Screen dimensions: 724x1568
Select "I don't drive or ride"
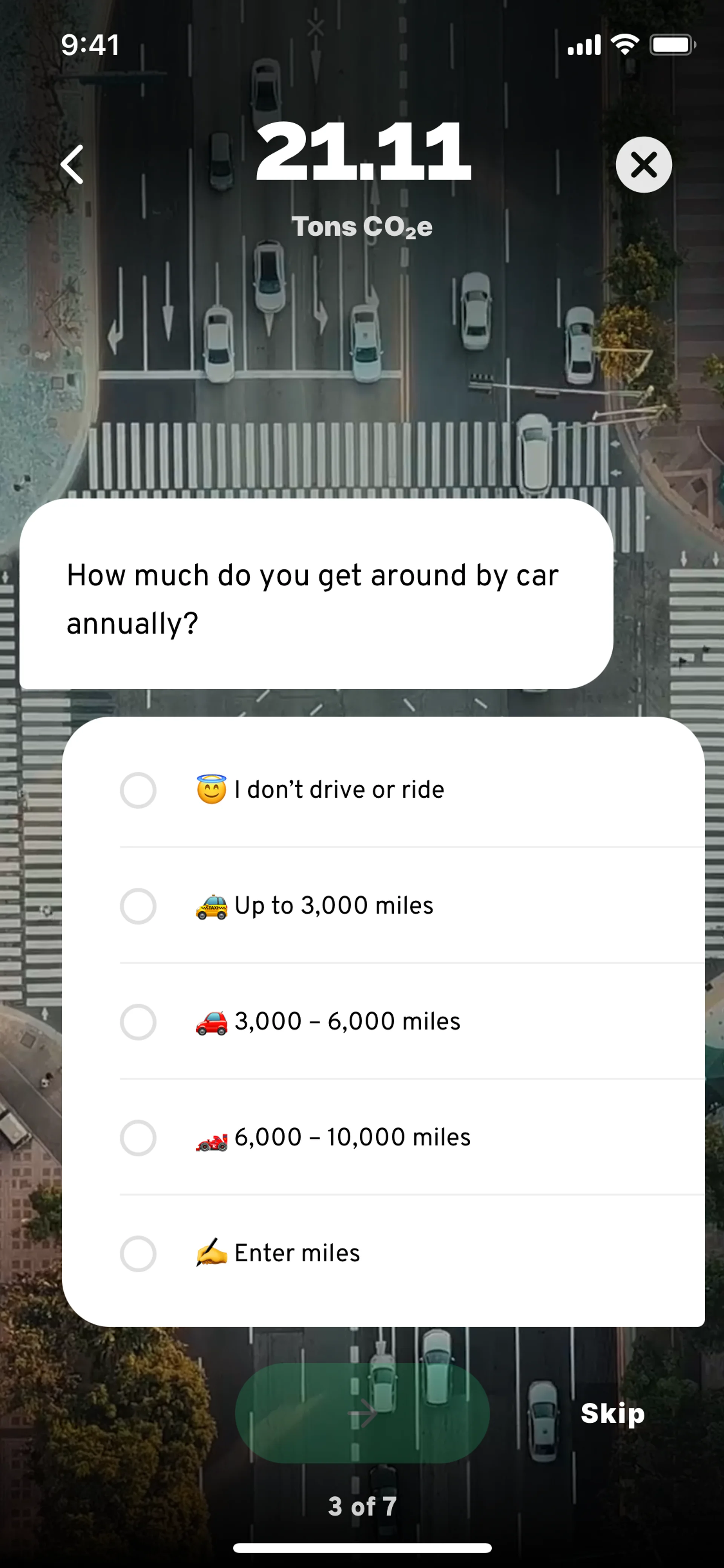coord(139,790)
